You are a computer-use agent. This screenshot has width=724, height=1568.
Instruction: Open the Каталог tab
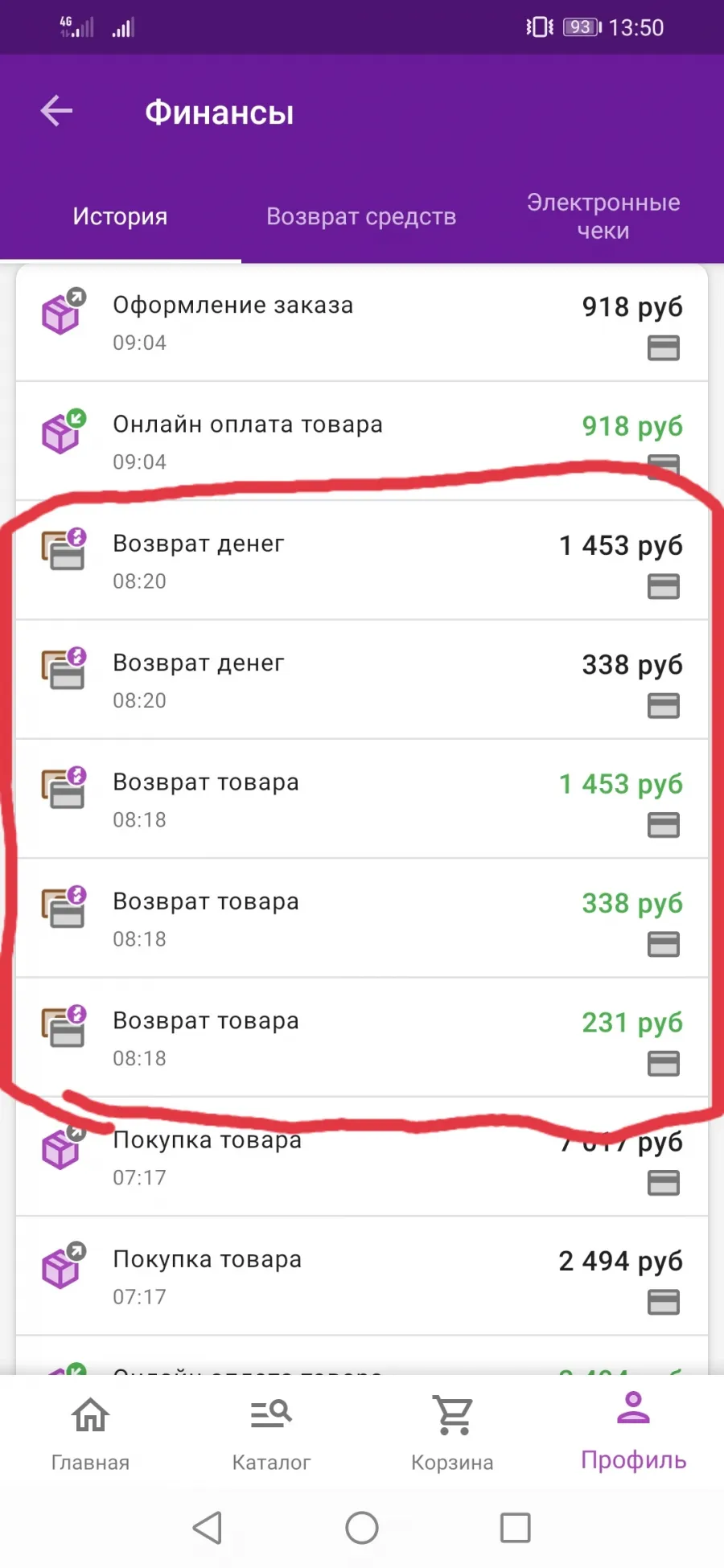[271, 1433]
